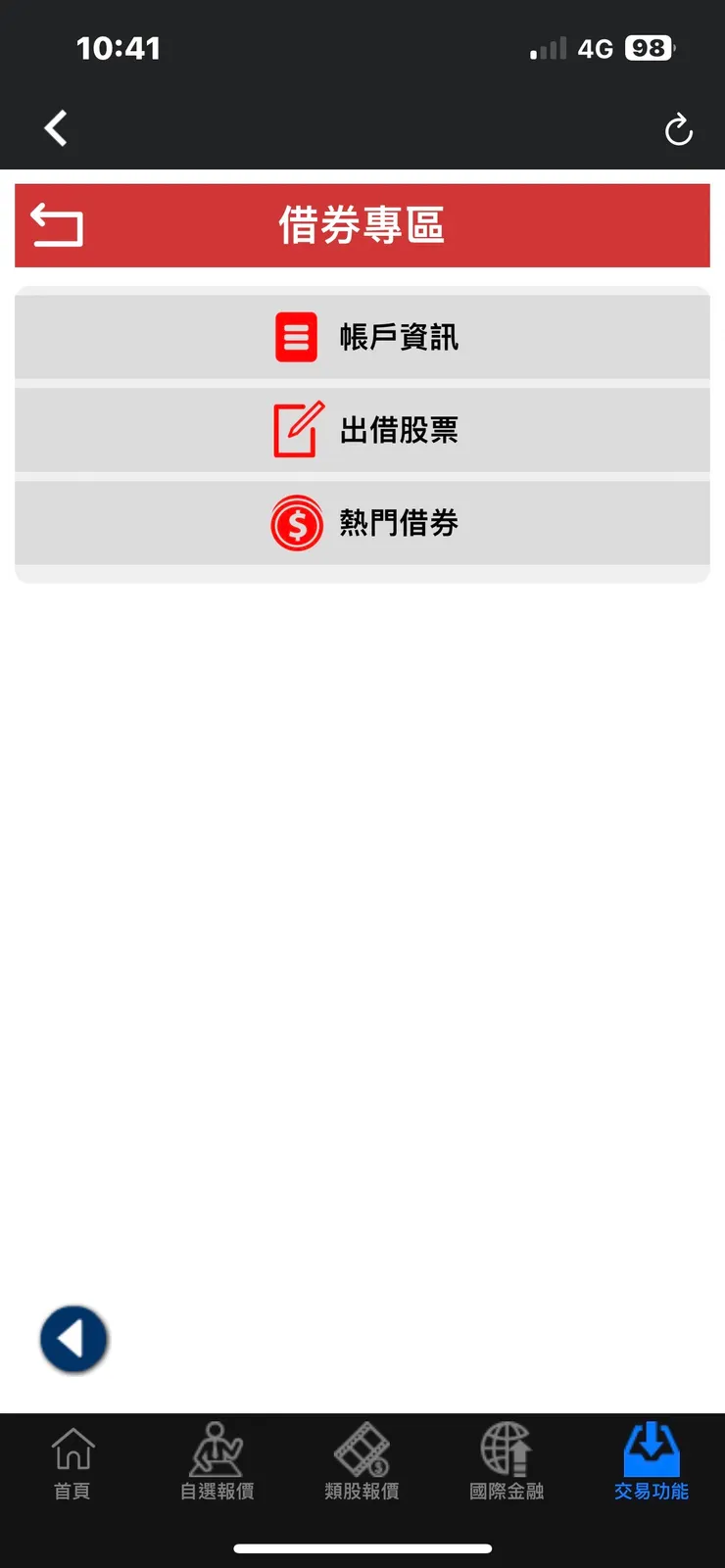The width and height of the screenshot is (725, 1568).
Task: Open the 帳戶資訊 menu item
Action: click(362, 336)
